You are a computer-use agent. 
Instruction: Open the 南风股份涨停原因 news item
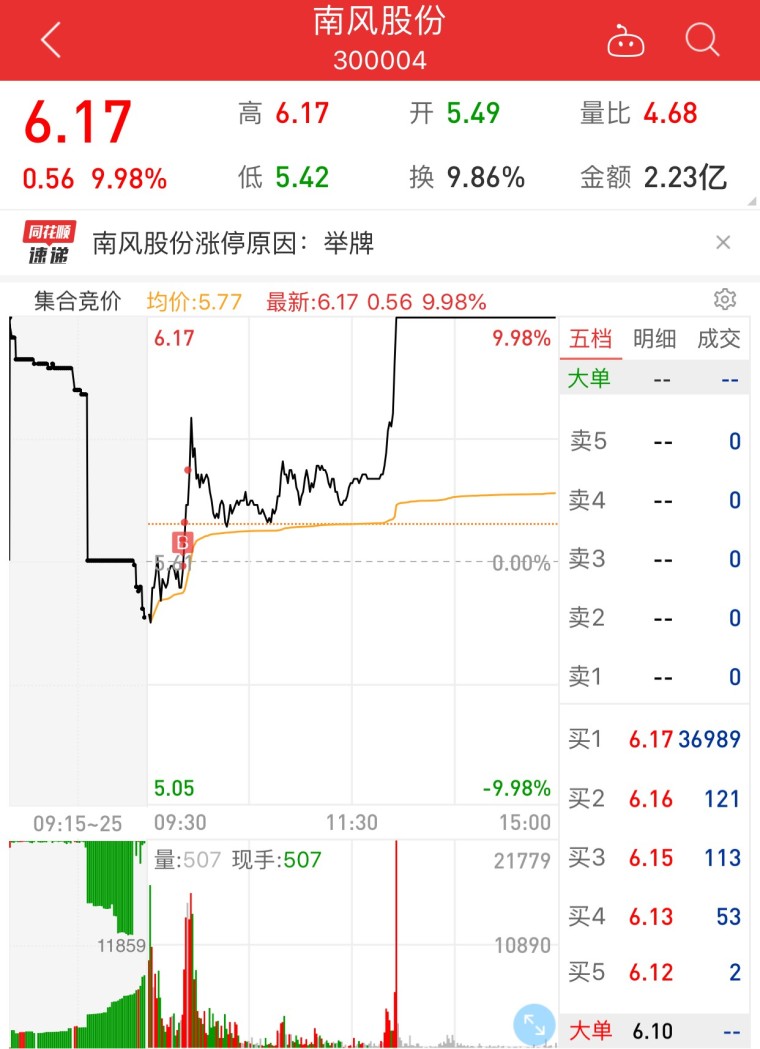pyautogui.click(x=233, y=242)
